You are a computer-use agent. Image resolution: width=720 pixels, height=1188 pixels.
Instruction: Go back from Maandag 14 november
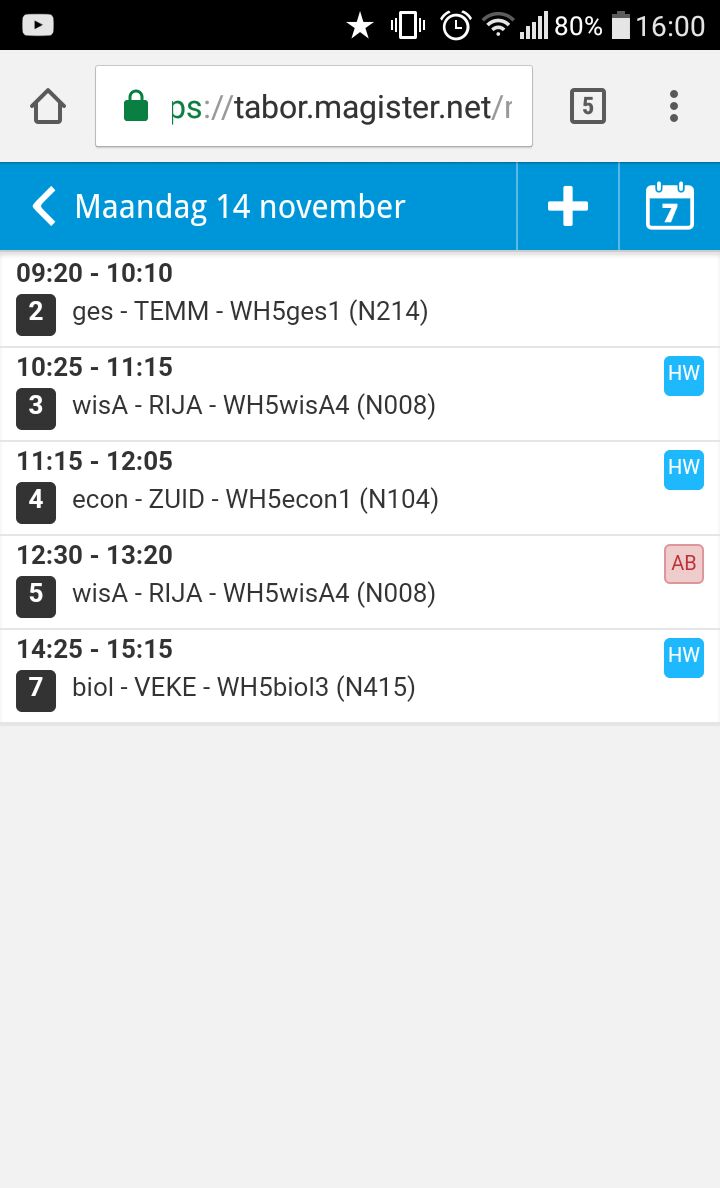pyautogui.click(x=44, y=207)
